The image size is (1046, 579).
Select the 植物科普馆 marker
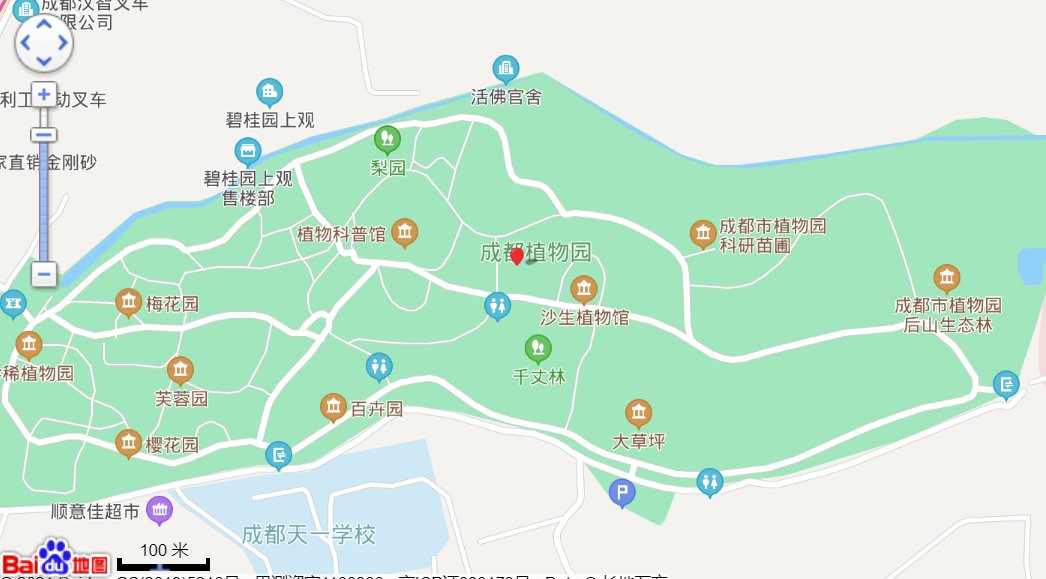pos(404,232)
